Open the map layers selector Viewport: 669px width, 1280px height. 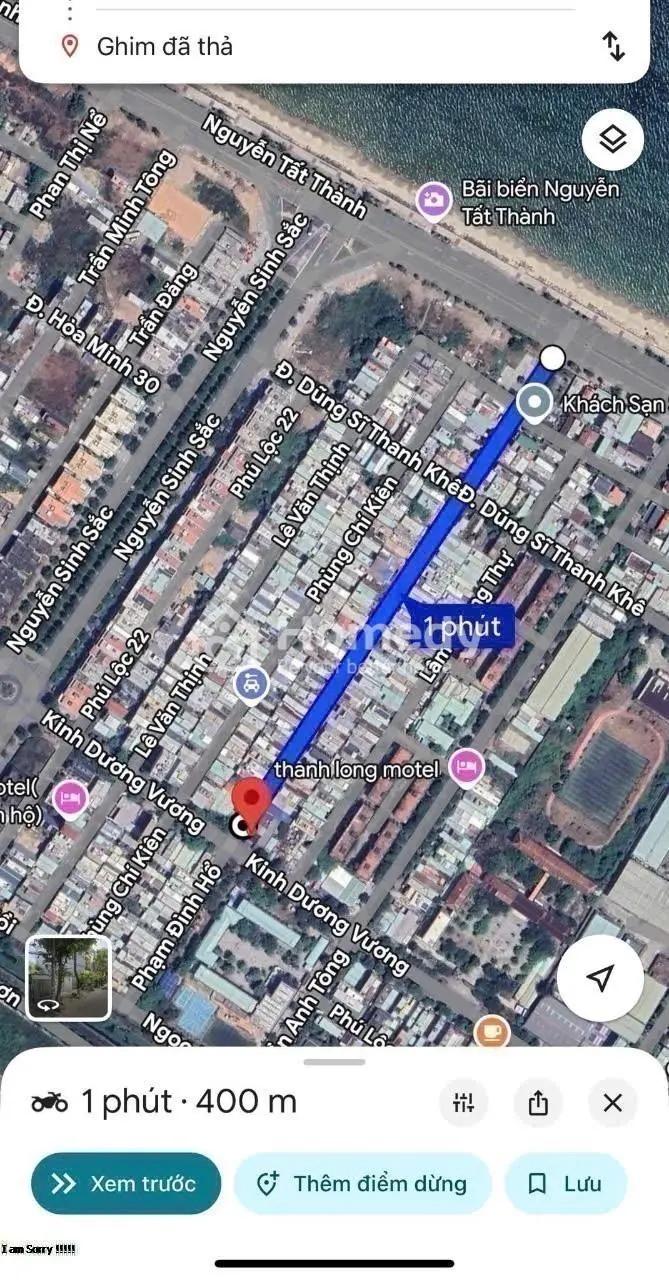click(612, 140)
